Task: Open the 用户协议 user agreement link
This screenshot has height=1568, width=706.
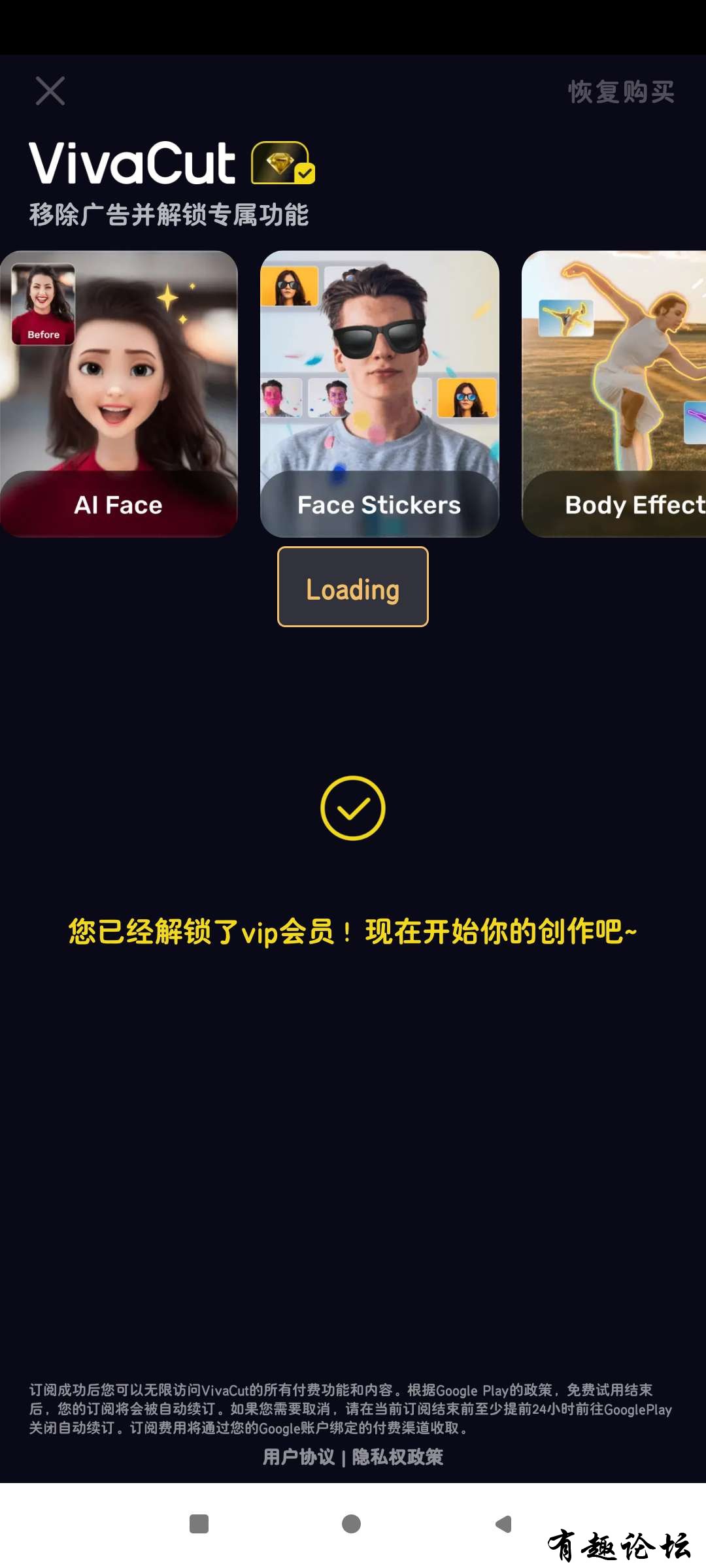Action: tap(299, 1457)
